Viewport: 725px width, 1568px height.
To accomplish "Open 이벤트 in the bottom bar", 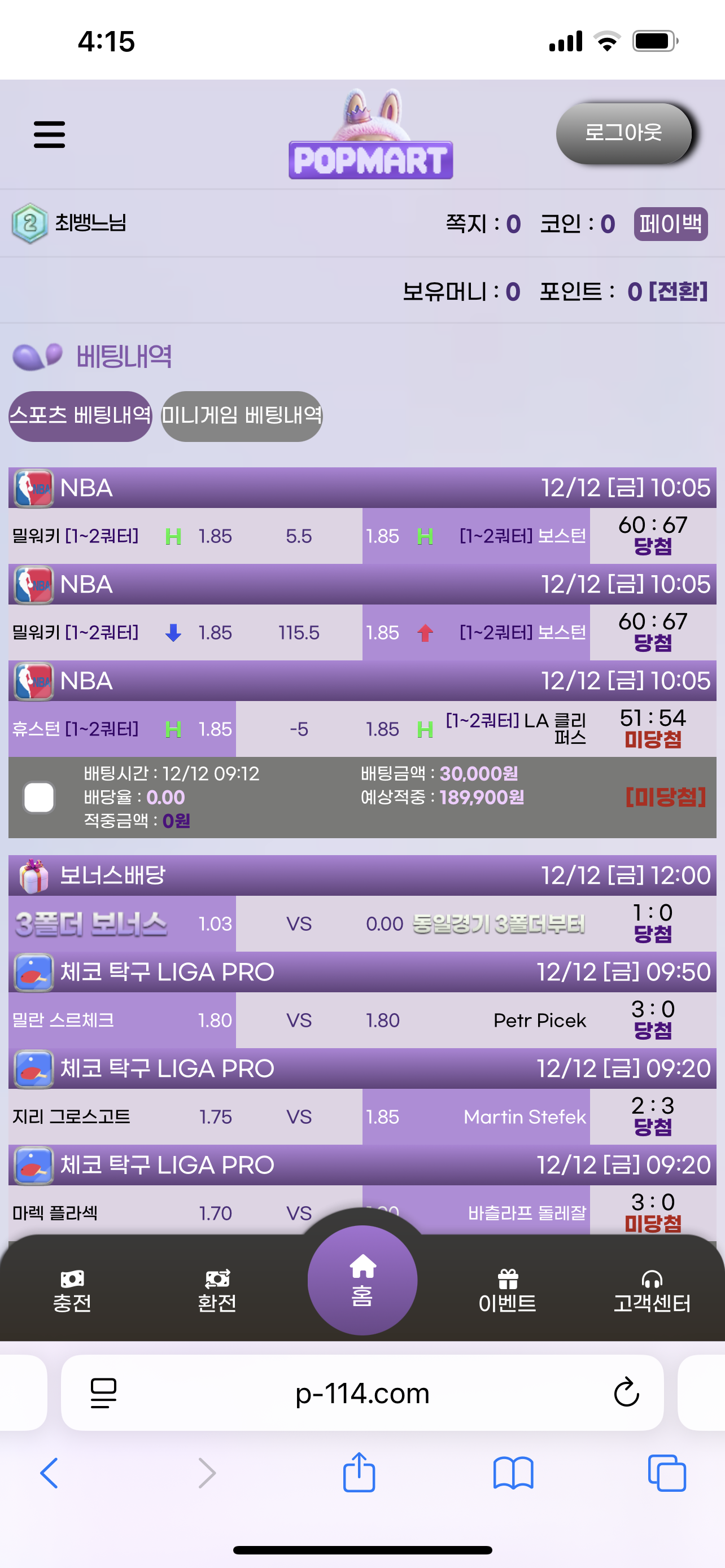I will [507, 1291].
